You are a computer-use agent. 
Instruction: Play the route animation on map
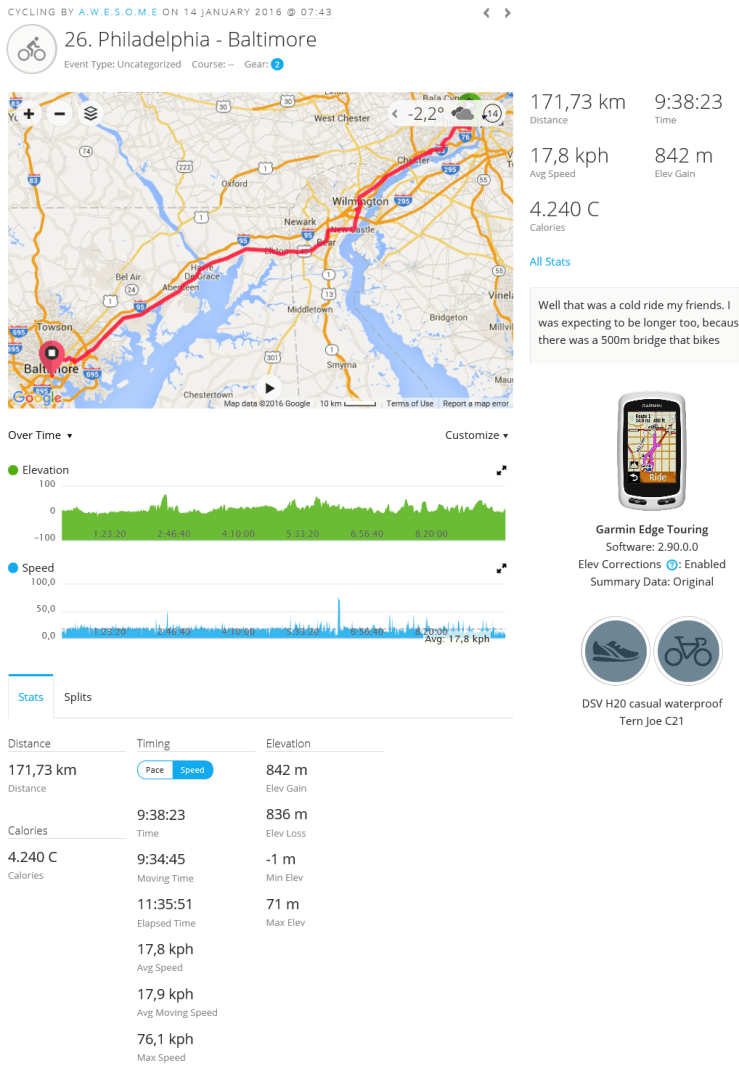pyautogui.click(x=268, y=388)
